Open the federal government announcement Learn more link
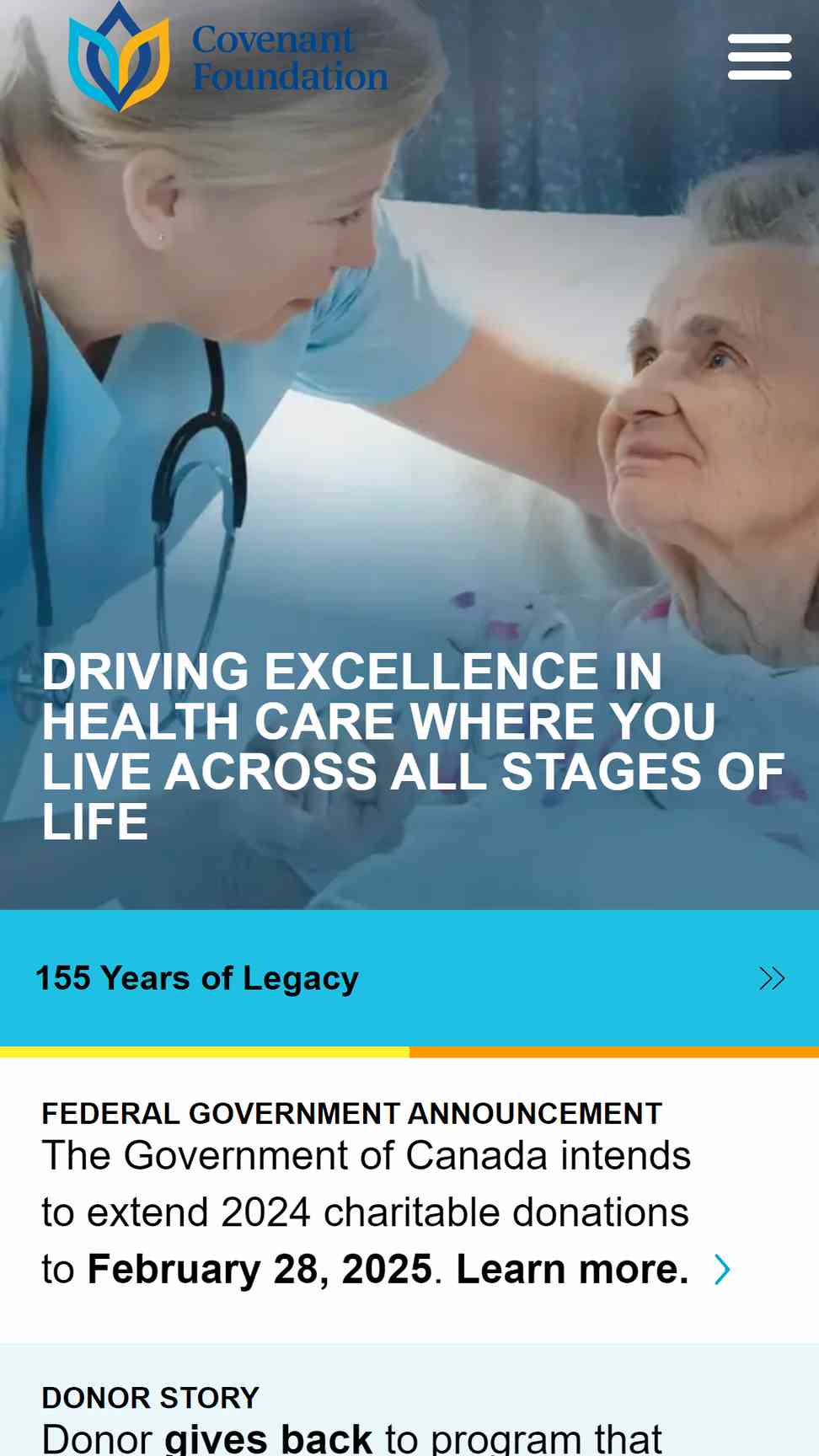The height and width of the screenshot is (1456, 819). 593,1268
